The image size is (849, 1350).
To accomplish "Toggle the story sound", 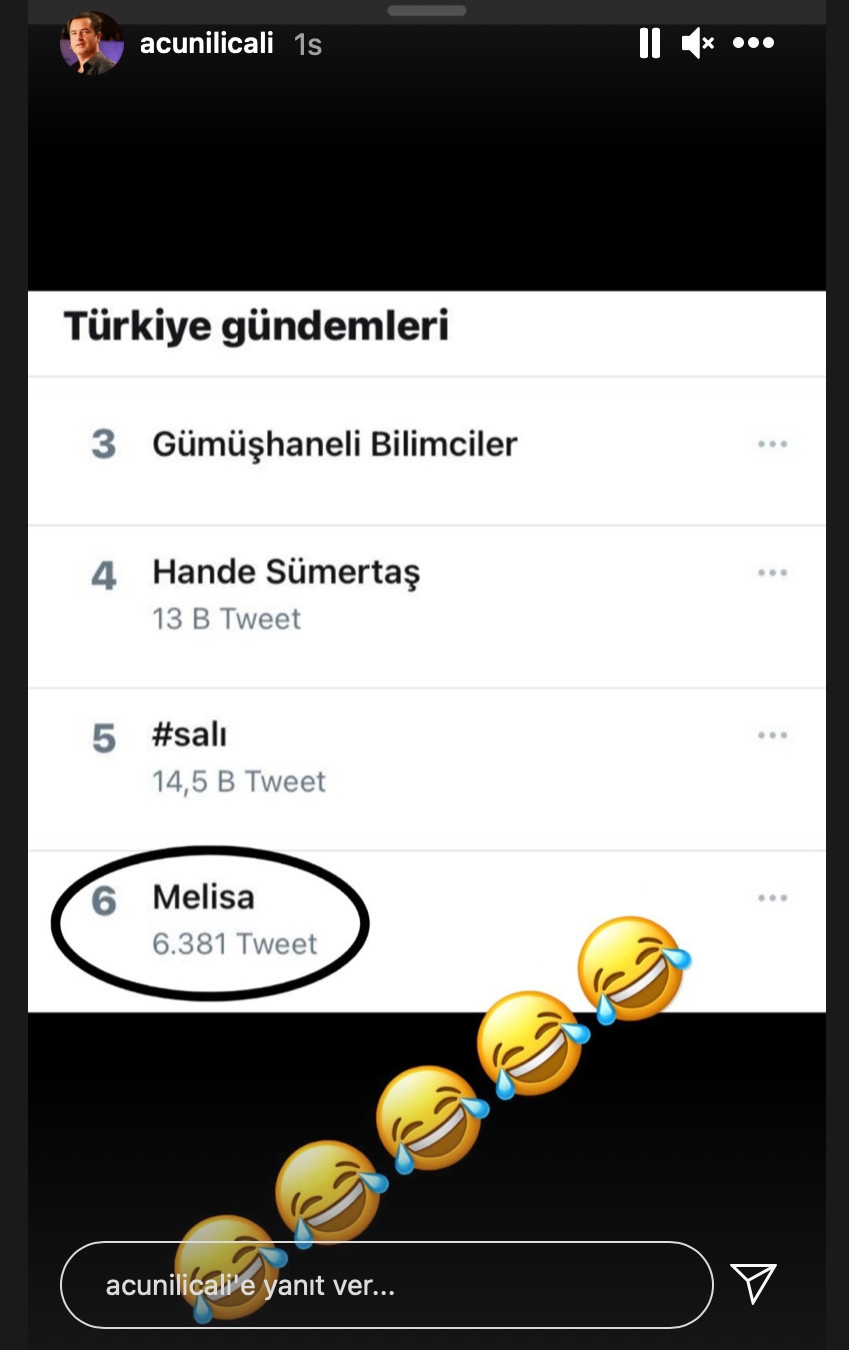I will coord(697,43).
